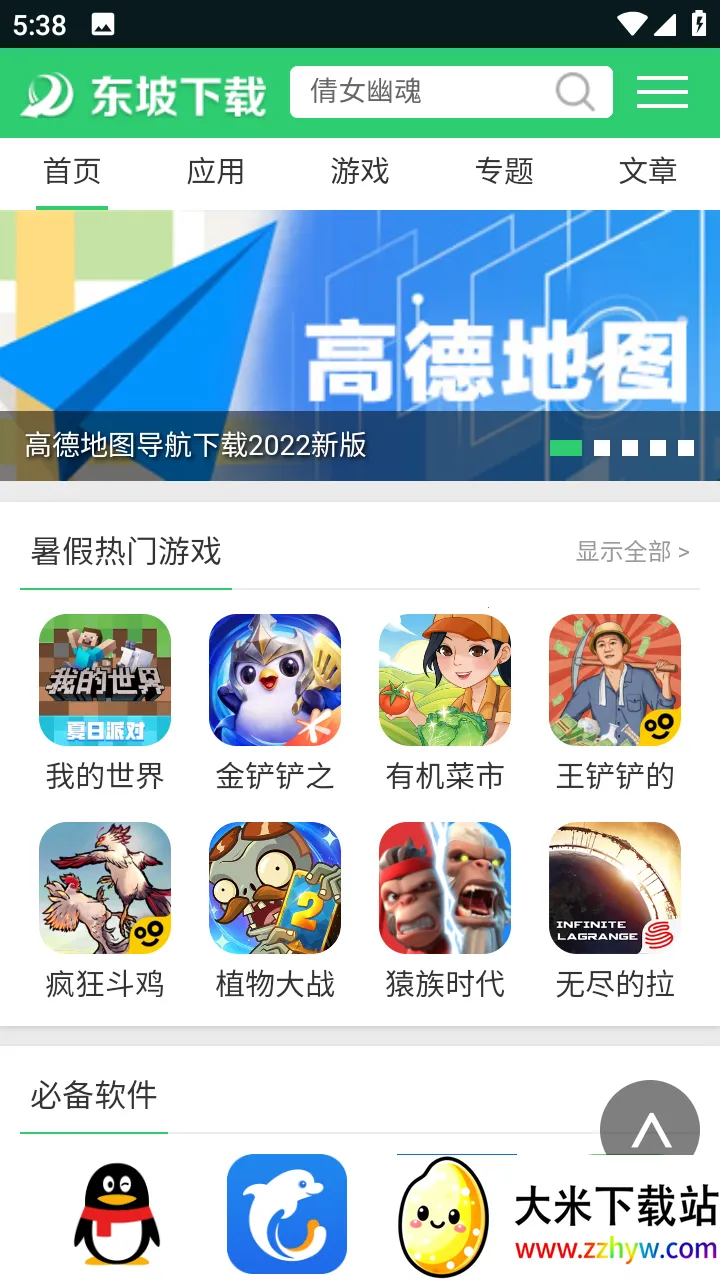Tap the QQ app icon under 必备软件
Viewport: 720px width, 1280px height.
[117, 1213]
